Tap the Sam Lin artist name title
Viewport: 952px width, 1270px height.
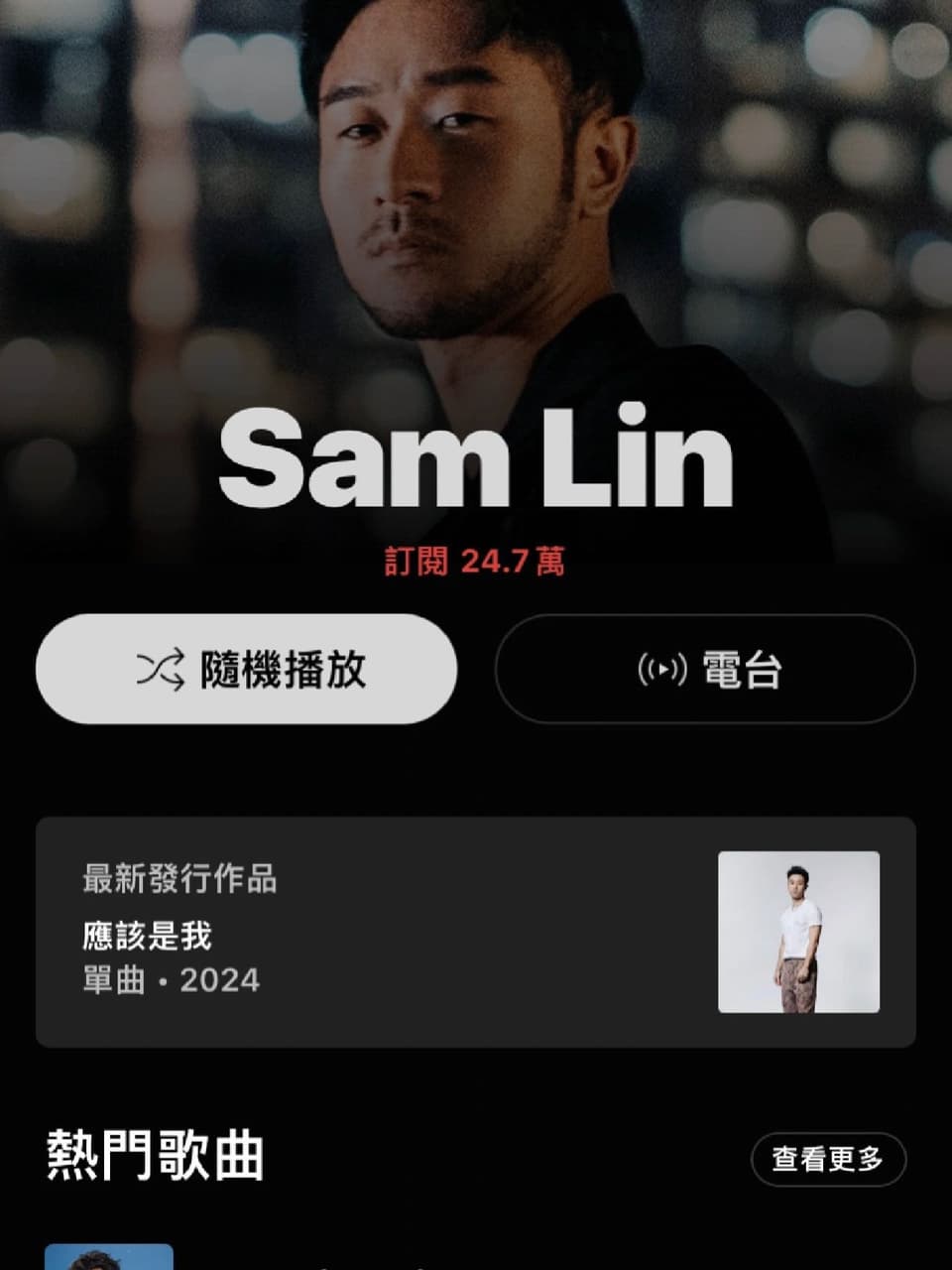(x=476, y=466)
